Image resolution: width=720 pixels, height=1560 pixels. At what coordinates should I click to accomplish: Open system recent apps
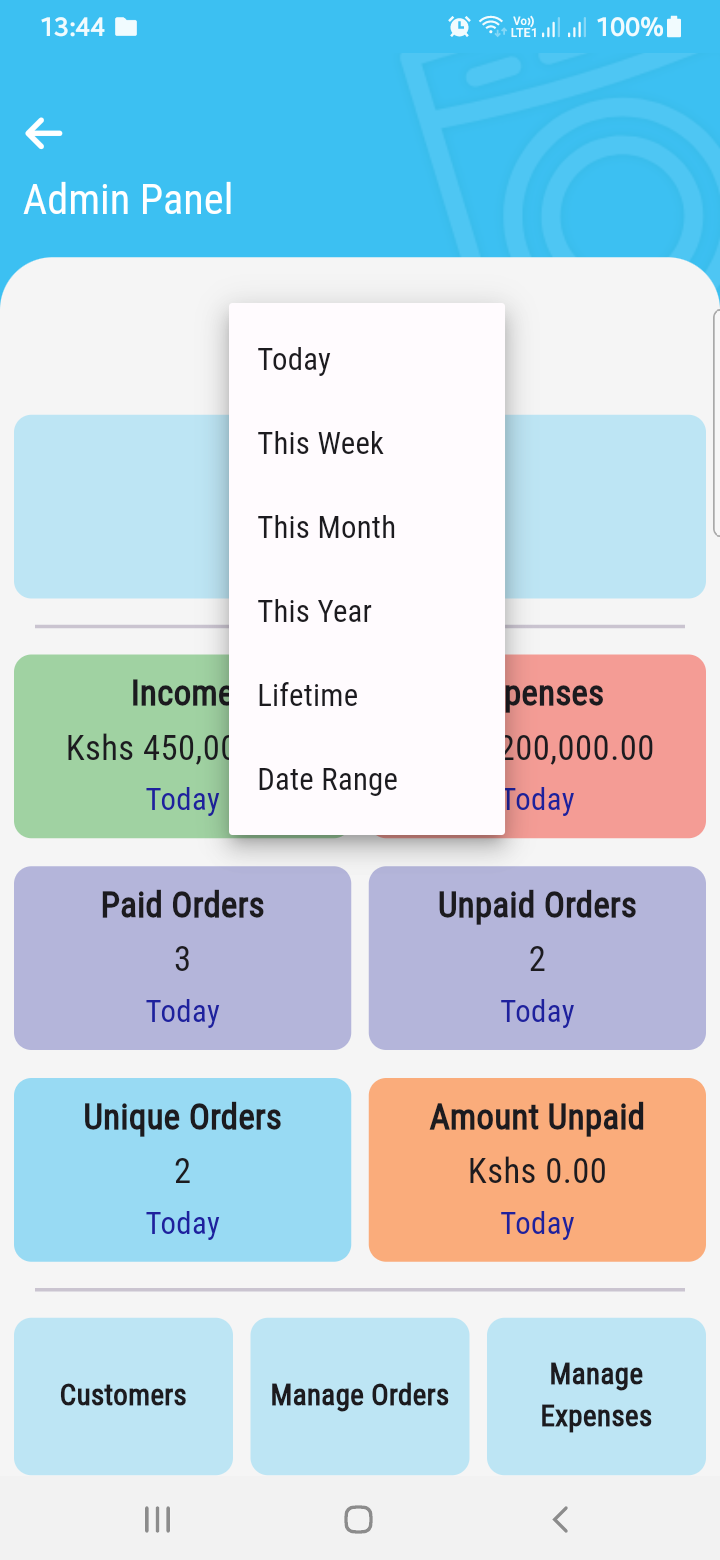pyautogui.click(x=158, y=1520)
